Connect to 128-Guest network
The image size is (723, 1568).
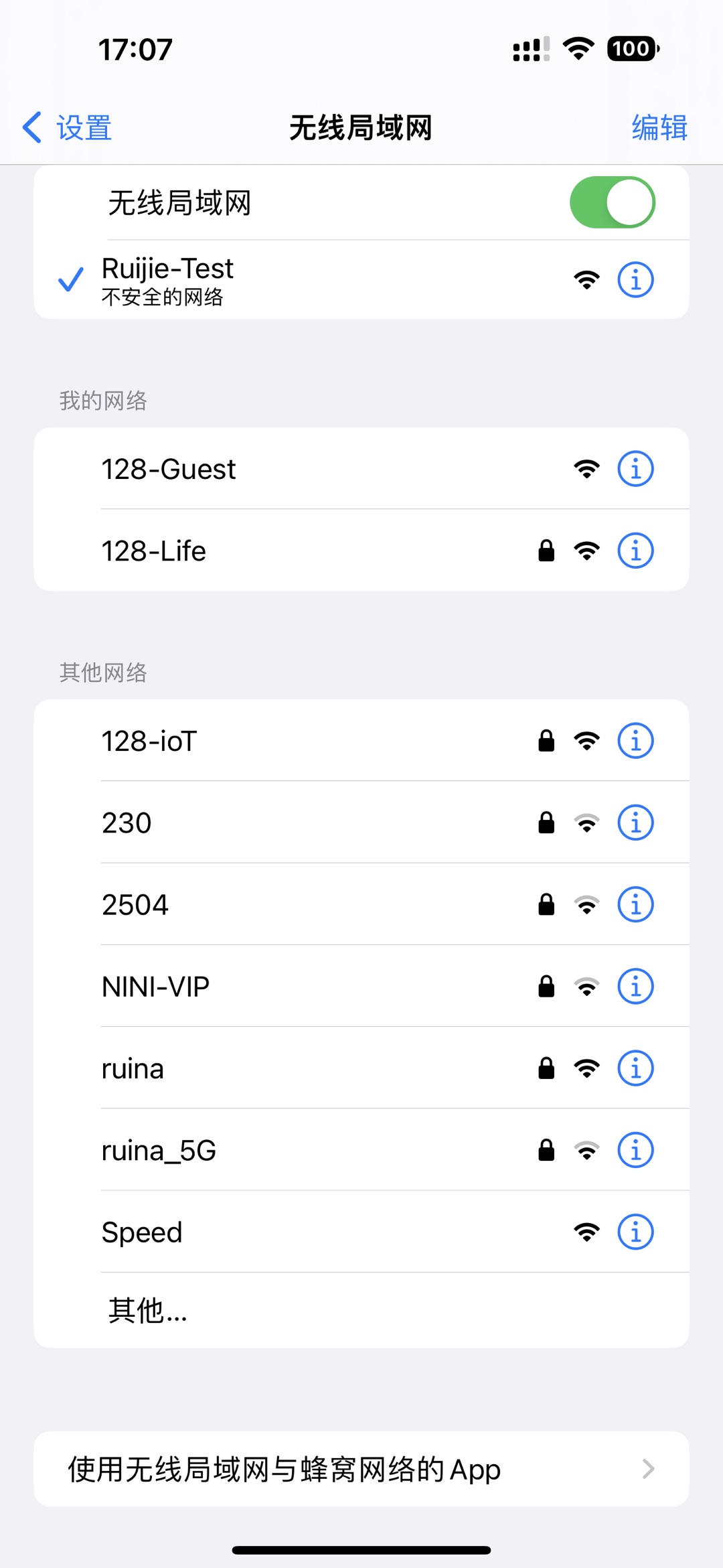point(268,469)
